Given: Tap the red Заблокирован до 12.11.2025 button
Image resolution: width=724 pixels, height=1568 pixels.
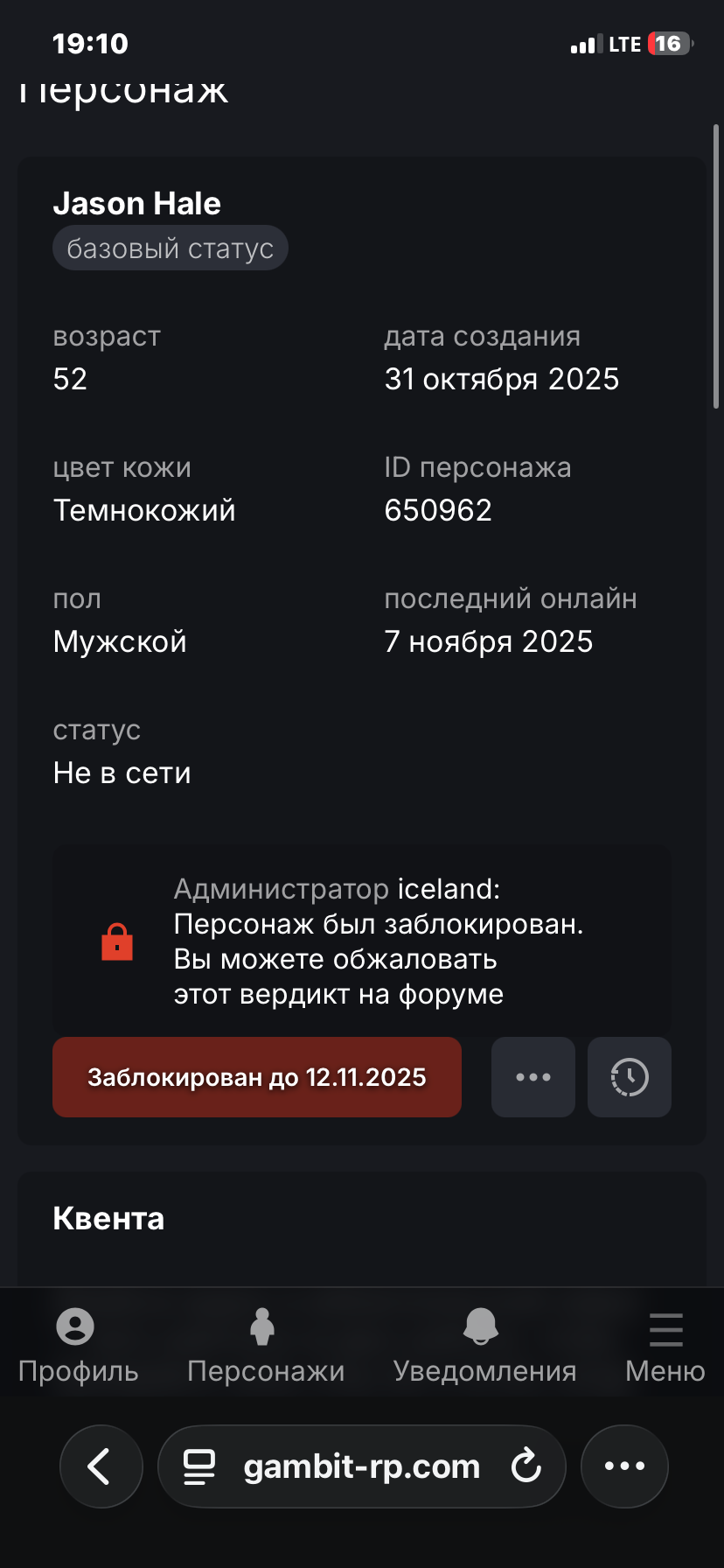Looking at the screenshot, I should 256,1077.
